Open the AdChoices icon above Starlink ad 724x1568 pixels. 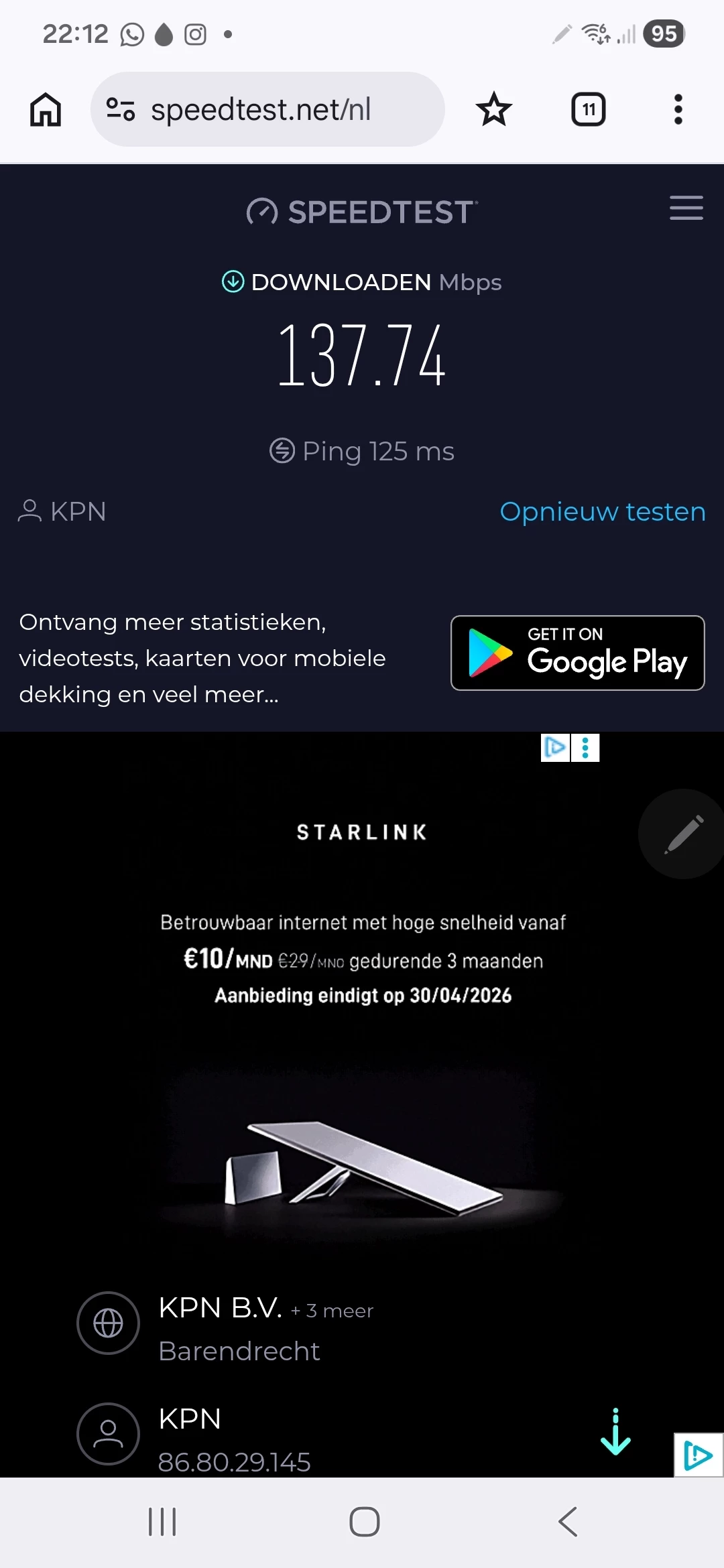[555, 748]
